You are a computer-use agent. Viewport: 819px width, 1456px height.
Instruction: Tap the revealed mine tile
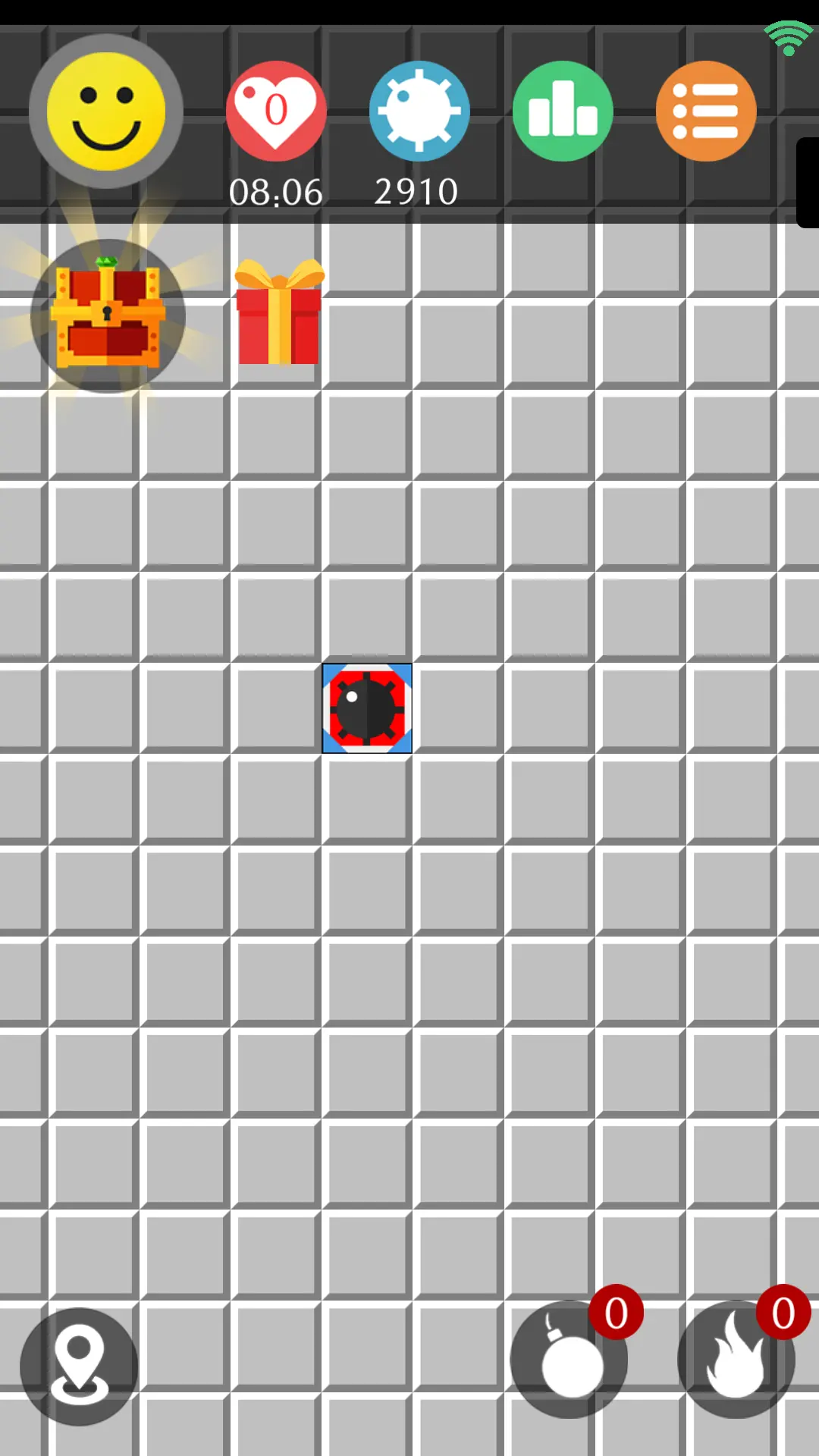click(x=367, y=708)
